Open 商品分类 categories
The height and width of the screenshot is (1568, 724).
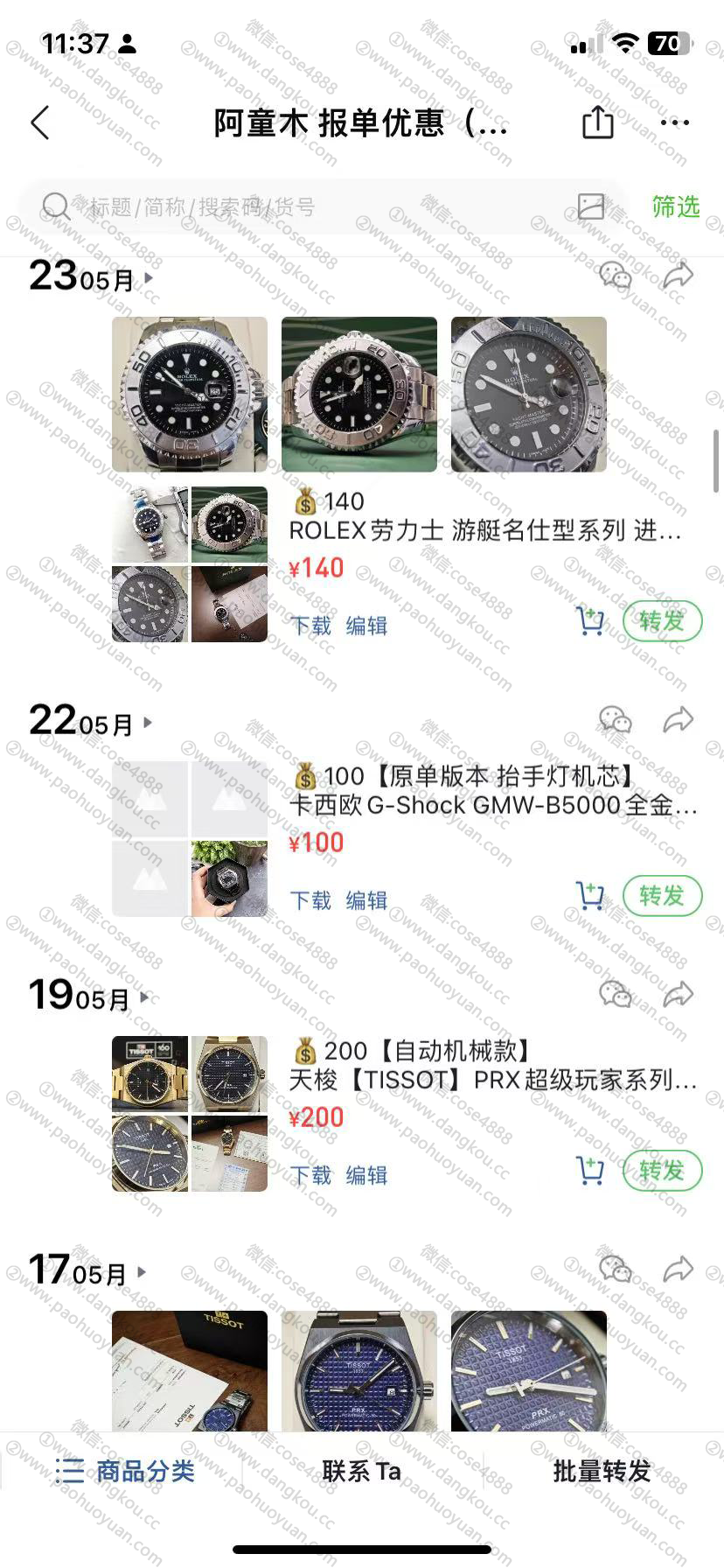point(124,1471)
